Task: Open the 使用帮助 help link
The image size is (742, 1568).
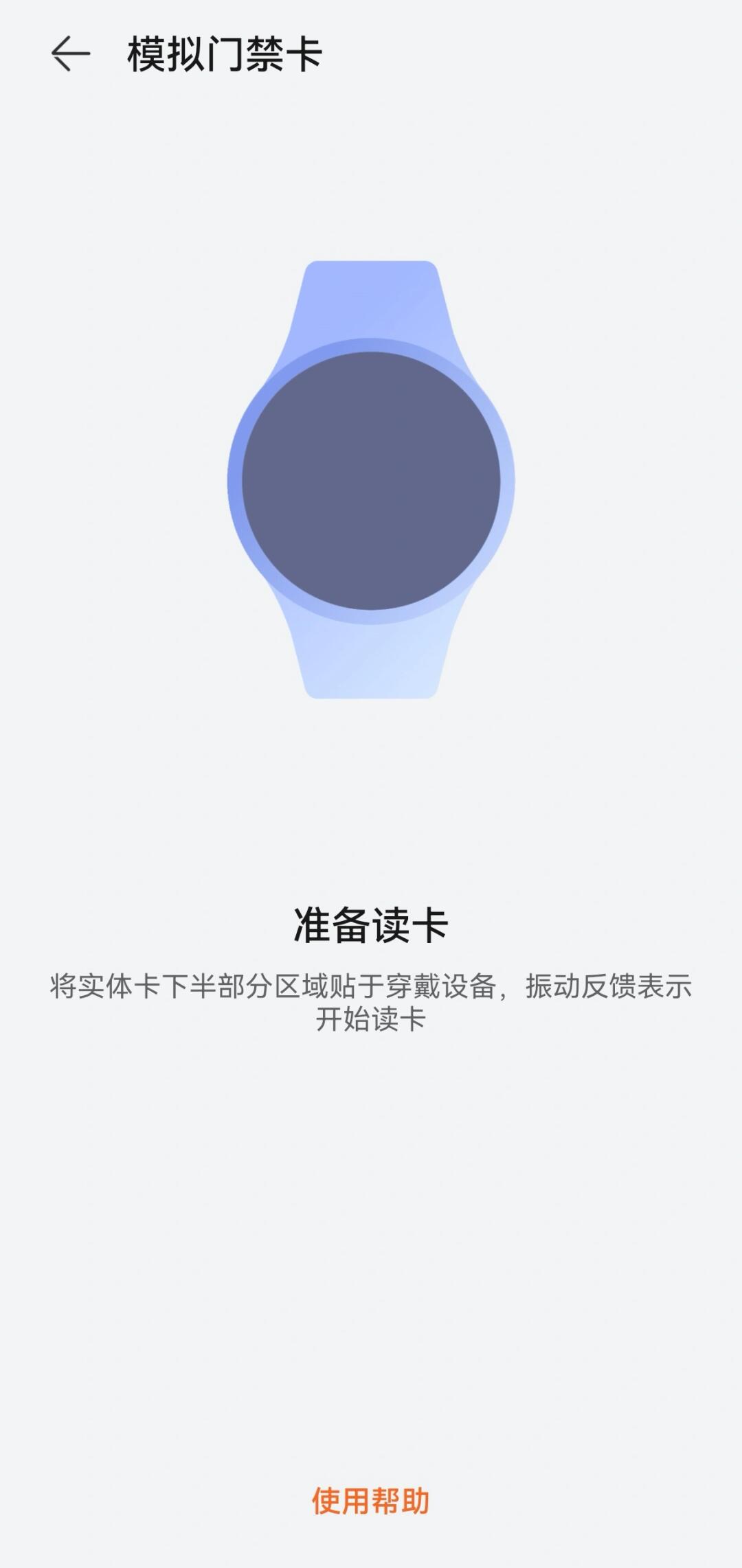Action: point(370,1501)
